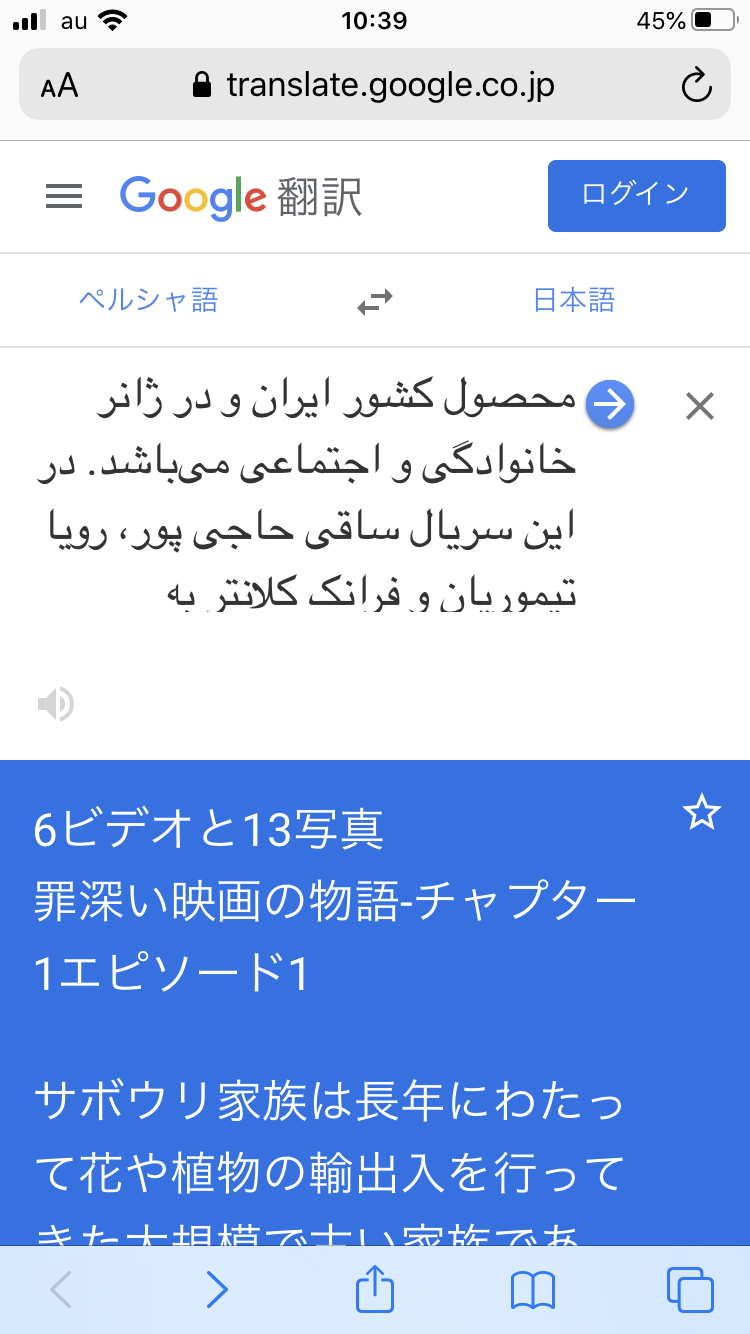Image resolution: width=750 pixels, height=1334 pixels.
Task: Clear the Persian source text
Action: pos(700,406)
